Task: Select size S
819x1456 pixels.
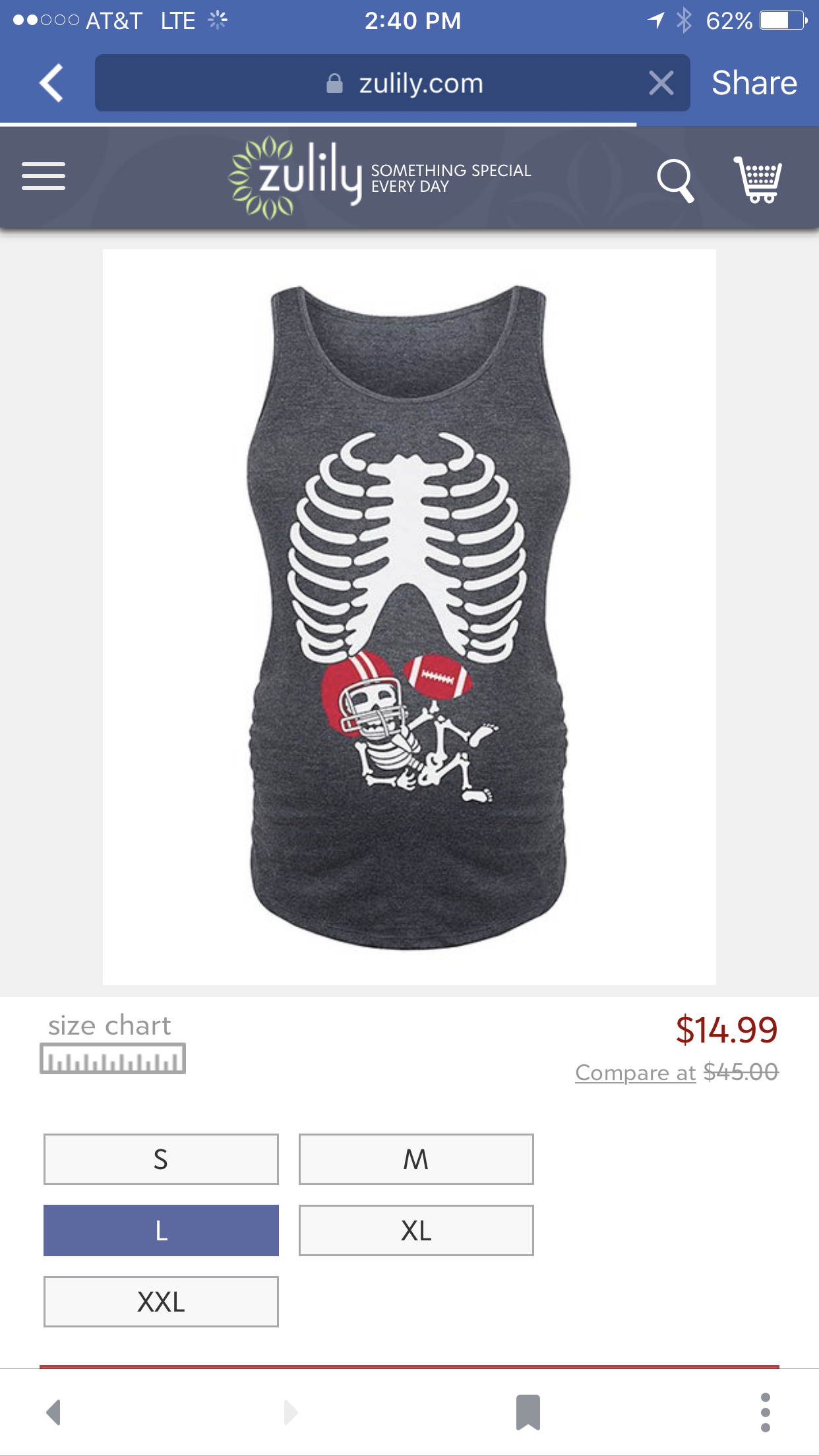Action: [161, 1159]
